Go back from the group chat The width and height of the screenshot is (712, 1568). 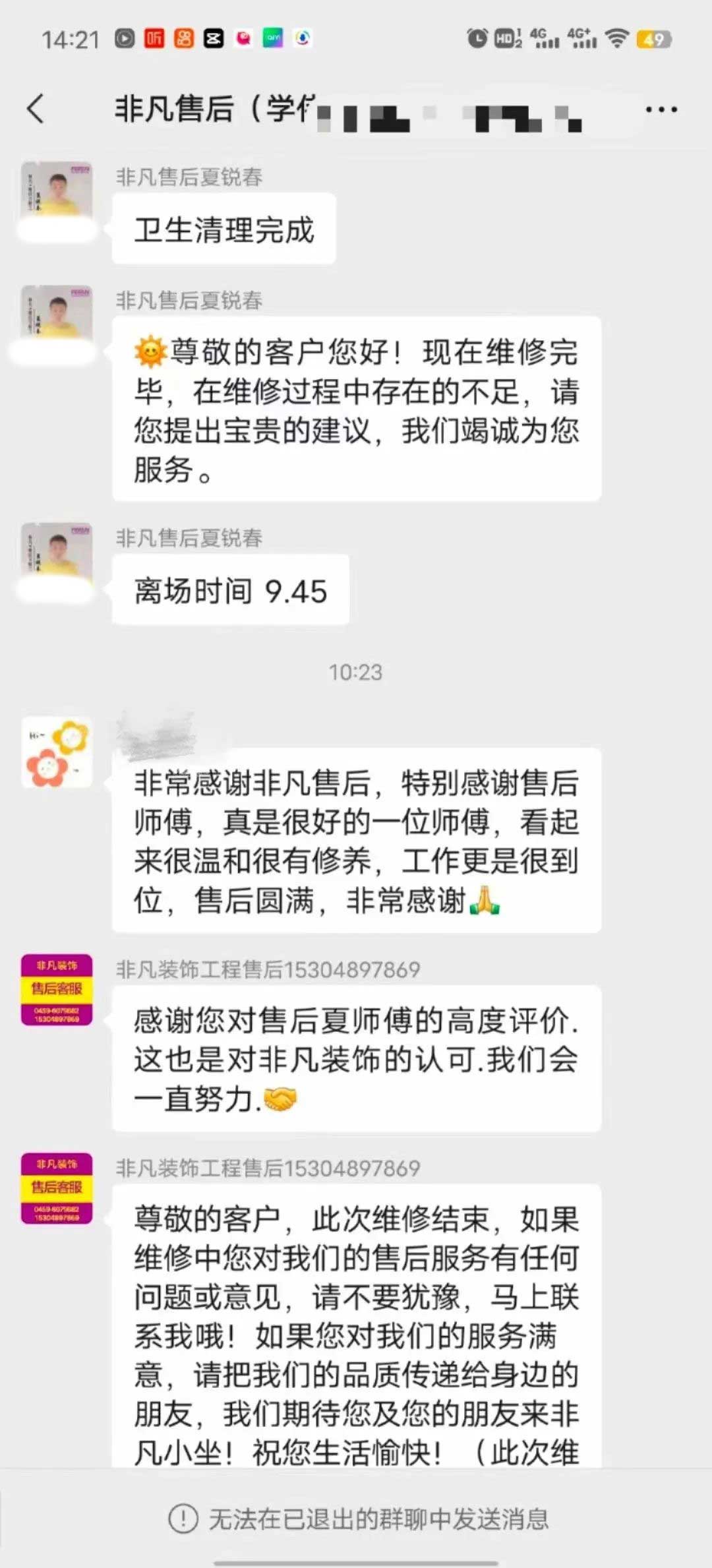(36, 109)
